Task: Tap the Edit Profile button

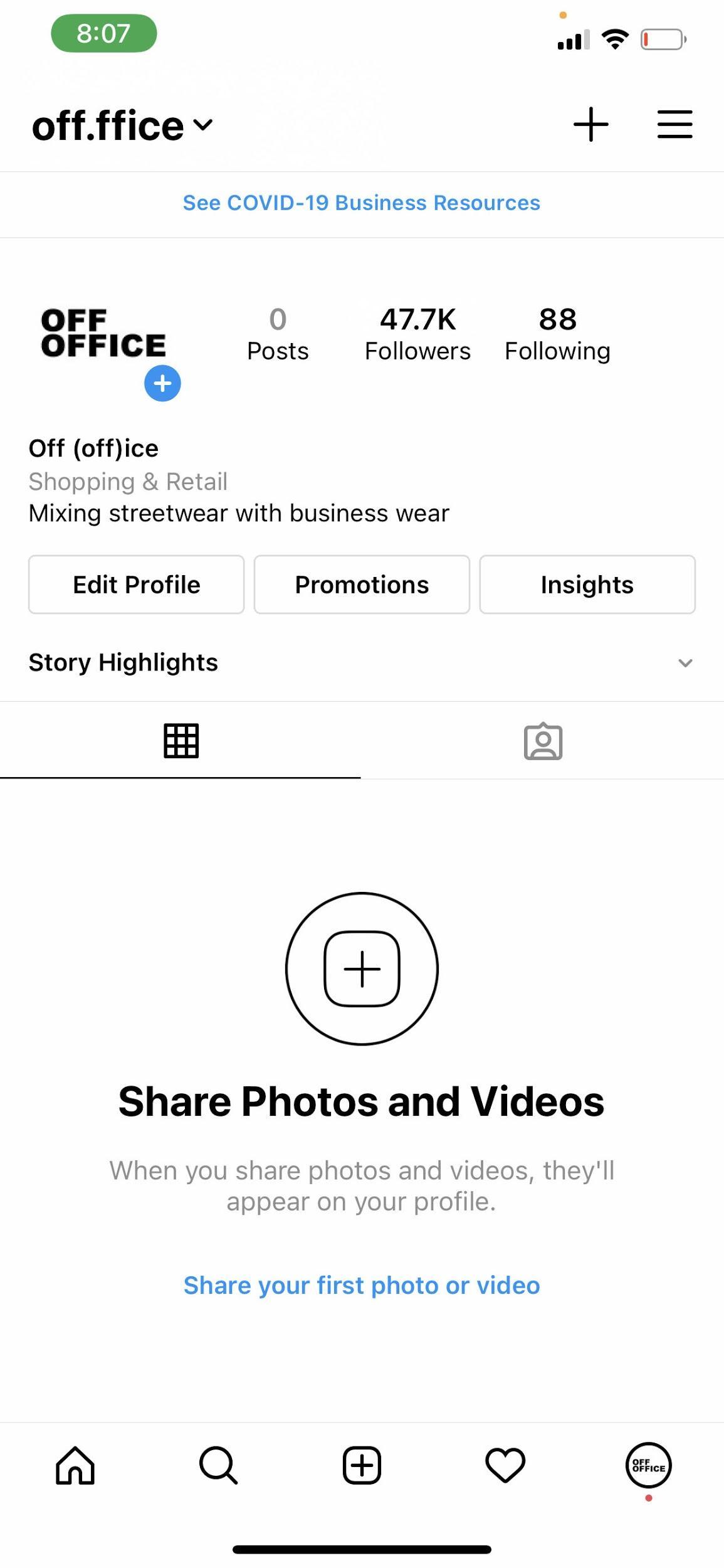Action: [136, 585]
